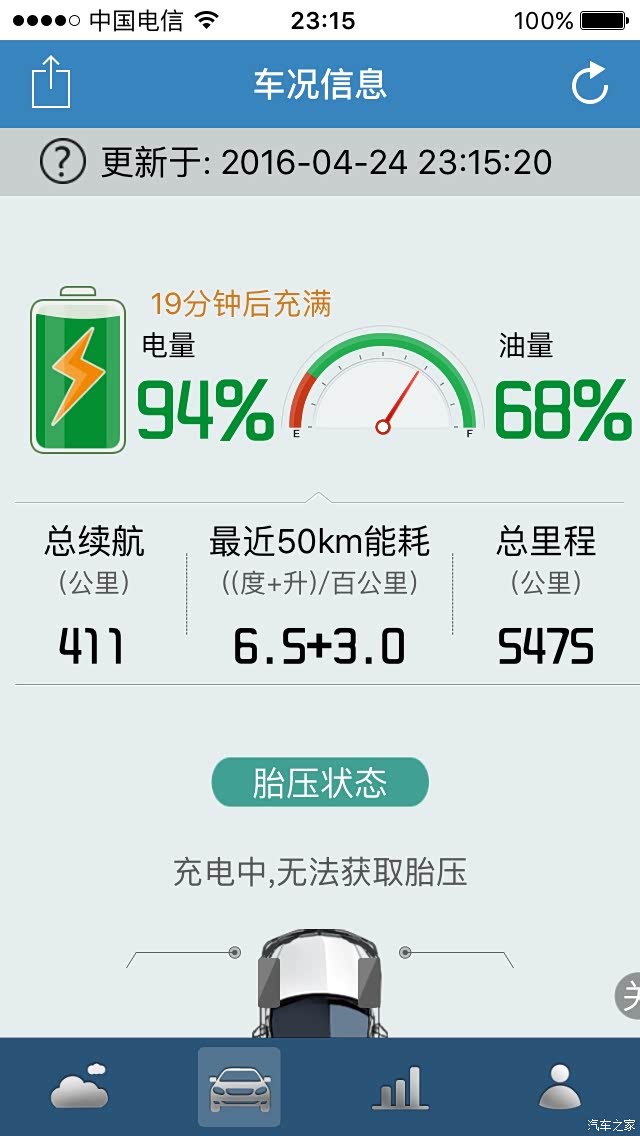Share the vehicle status information

[x=51, y=83]
